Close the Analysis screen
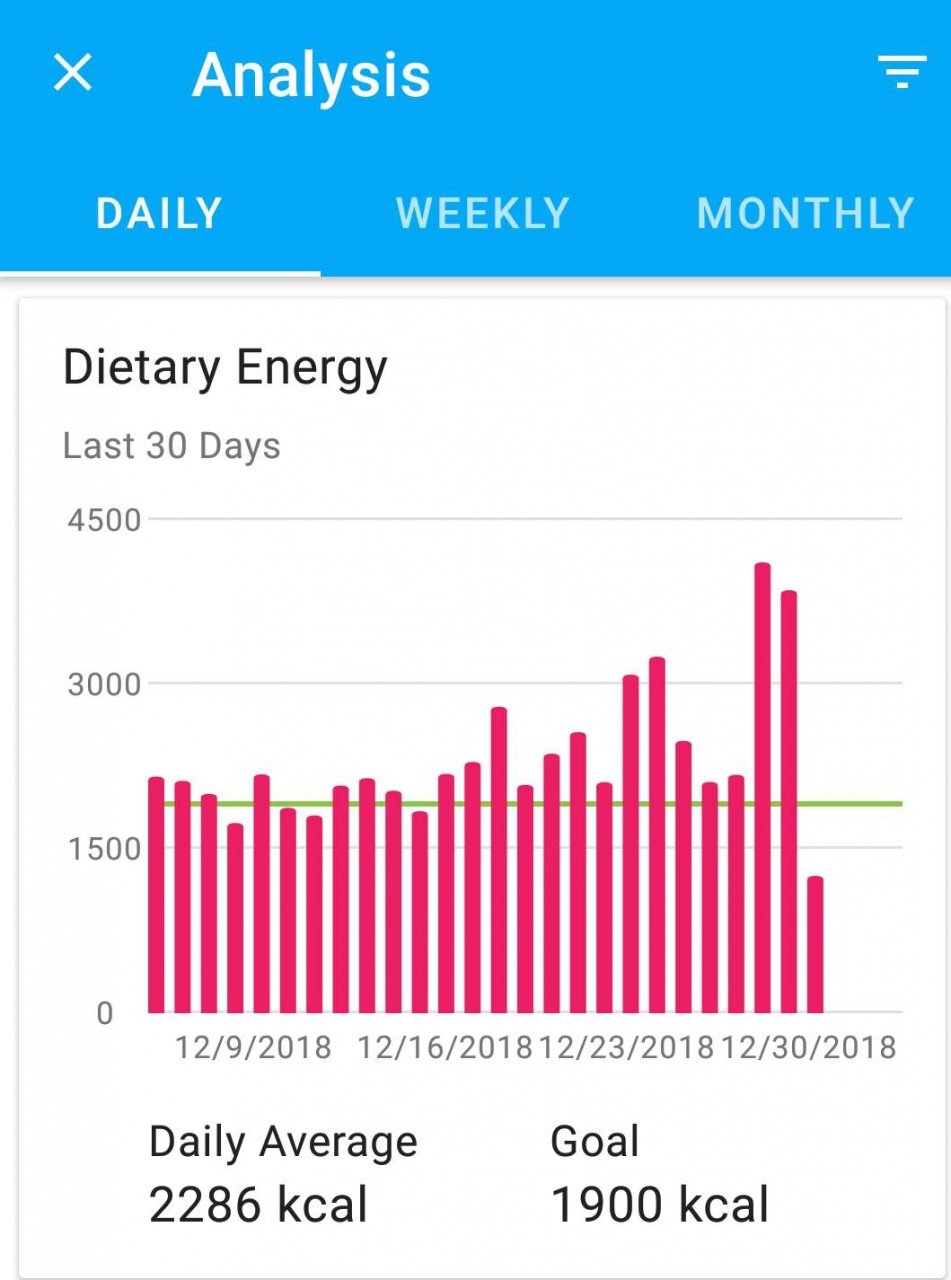Viewport: 951px width, 1280px height. pos(73,73)
